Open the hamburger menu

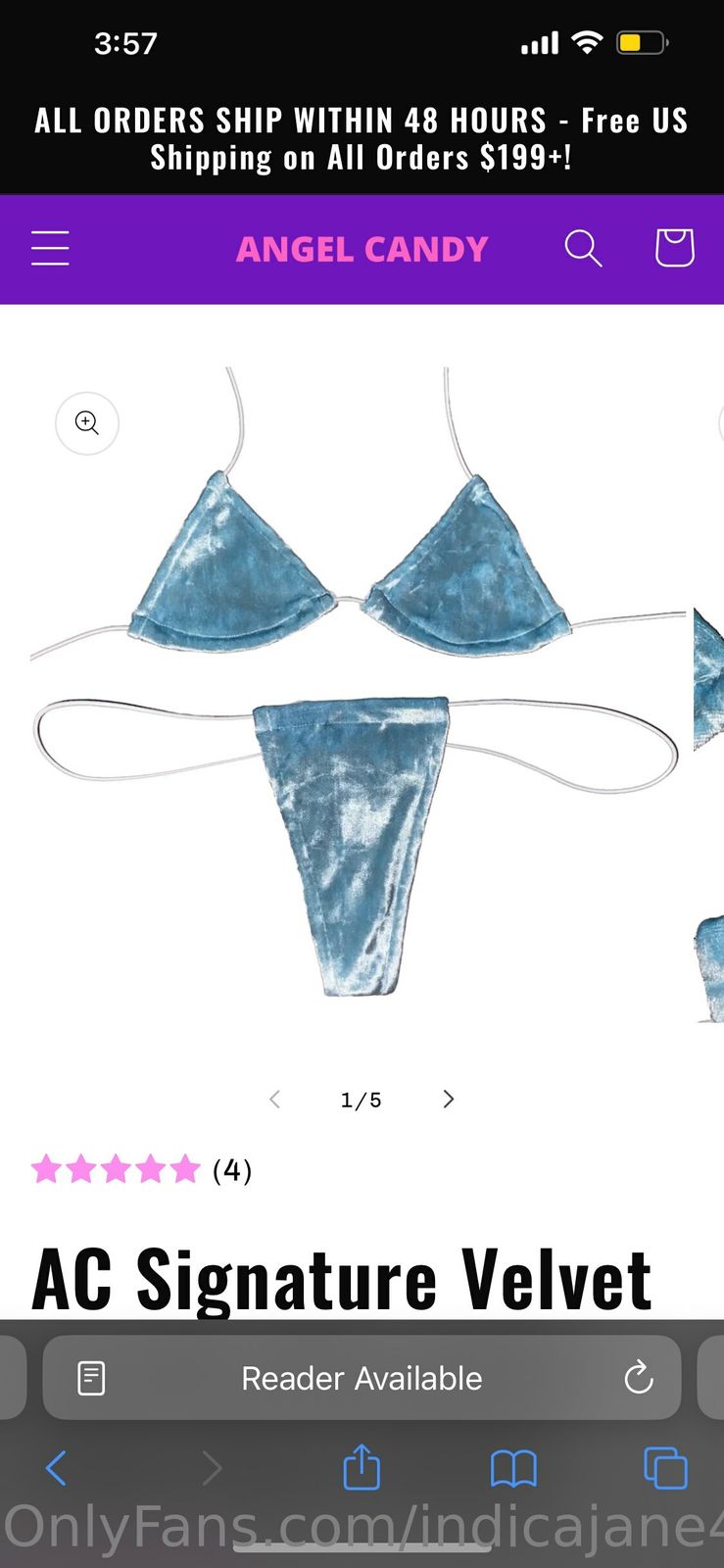click(x=50, y=249)
